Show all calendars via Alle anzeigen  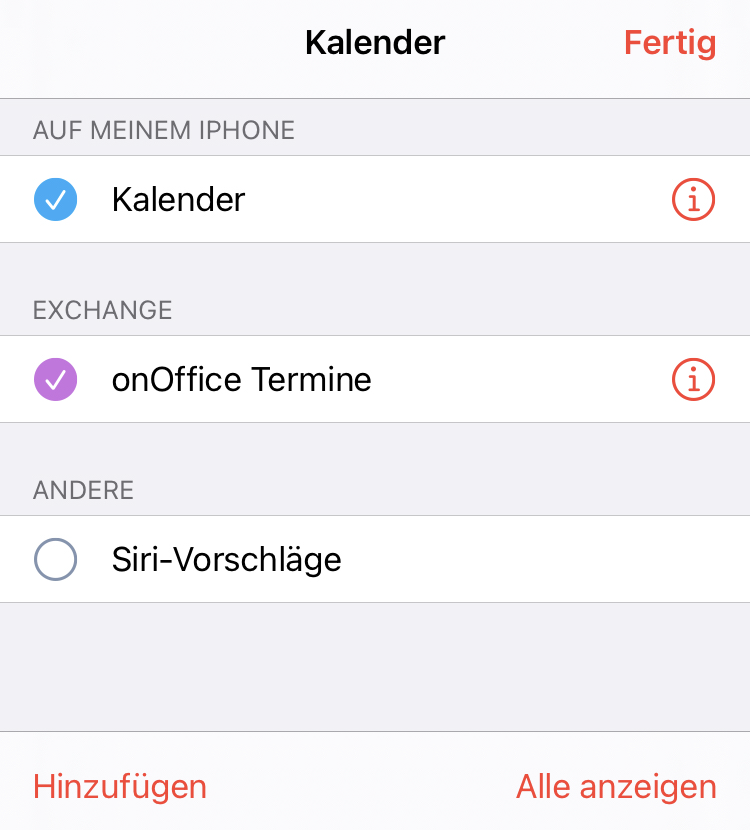click(616, 787)
